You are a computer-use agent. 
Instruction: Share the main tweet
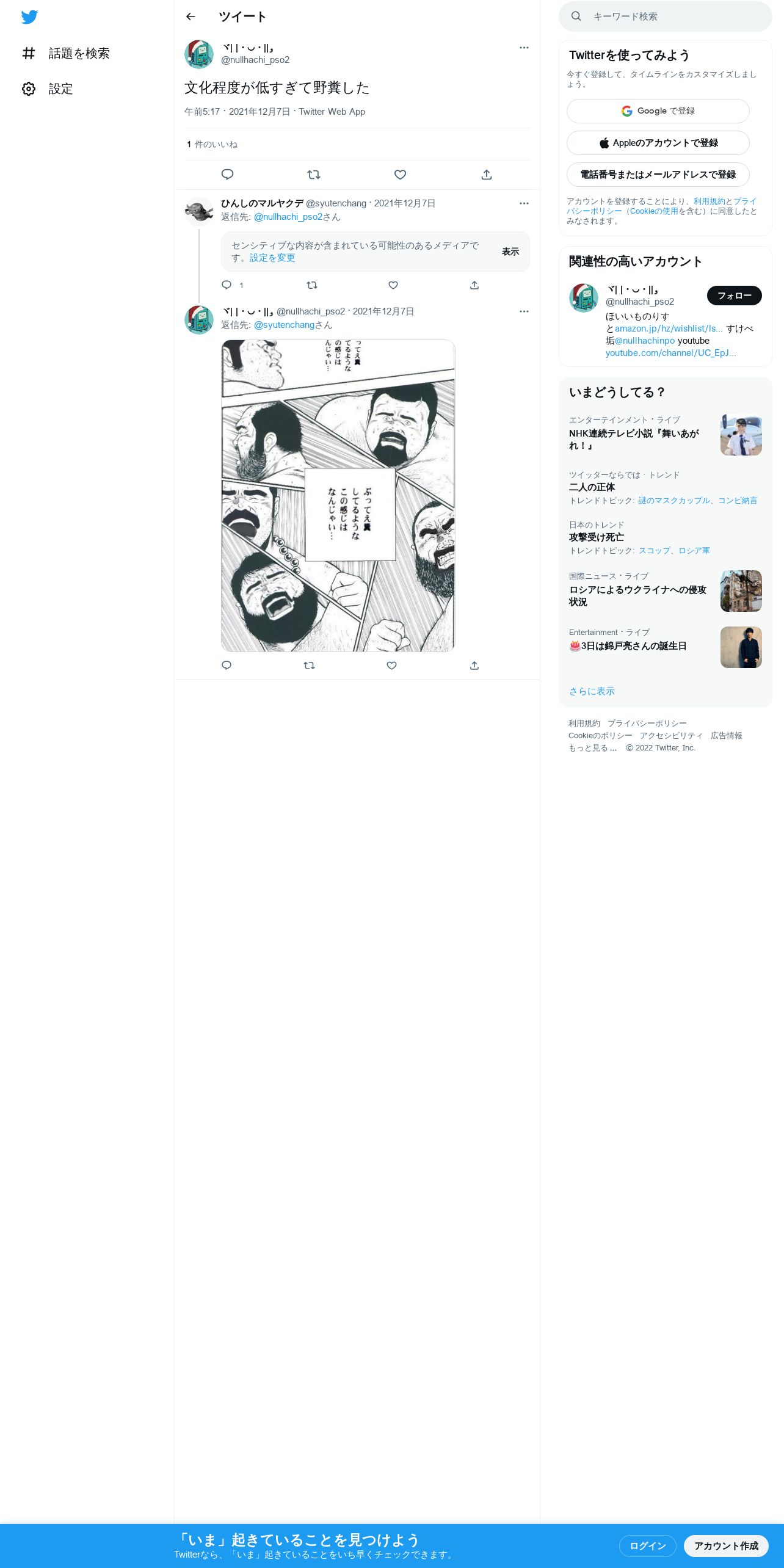pyautogui.click(x=487, y=175)
